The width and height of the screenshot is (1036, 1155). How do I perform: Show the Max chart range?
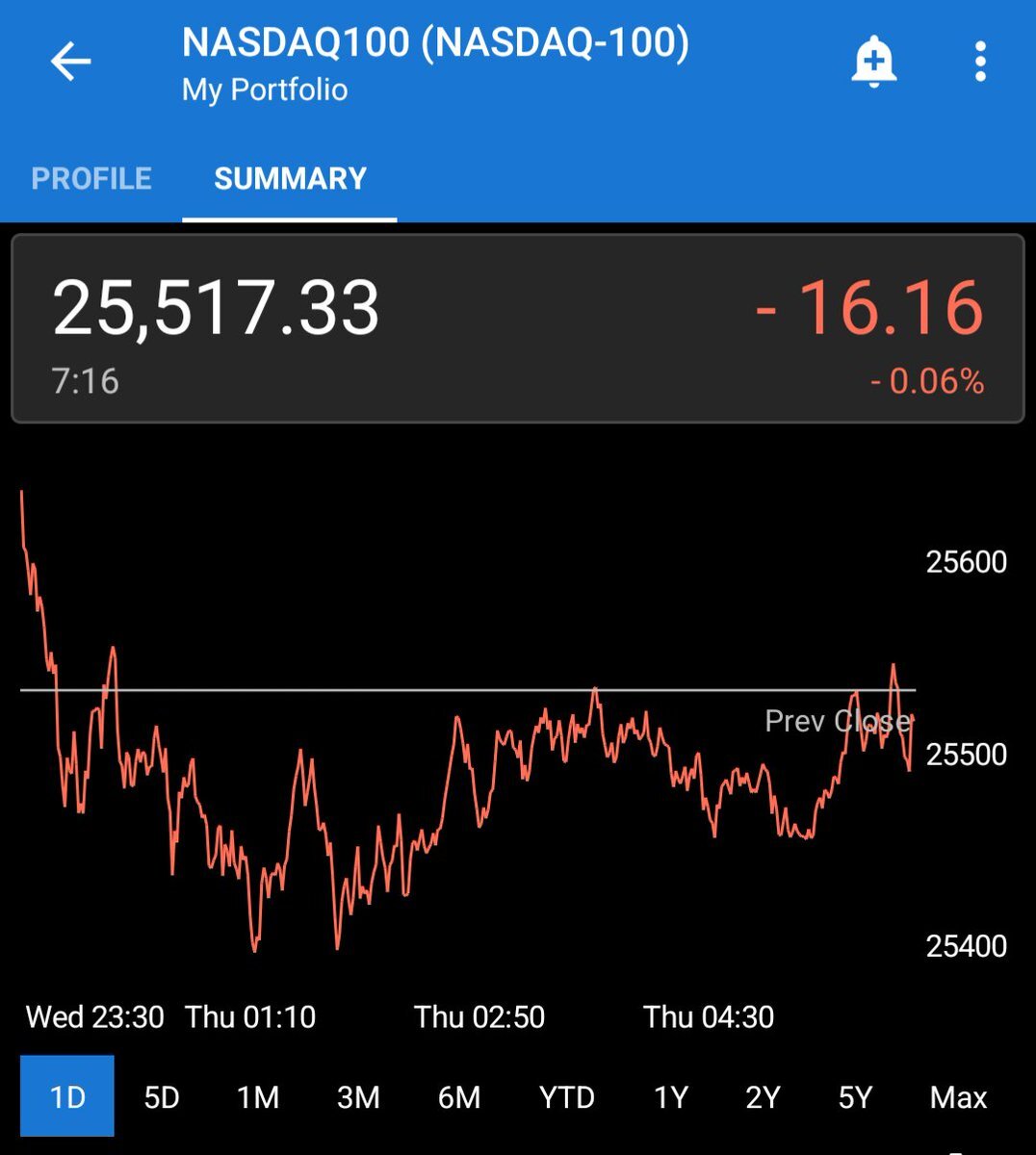click(x=958, y=1096)
